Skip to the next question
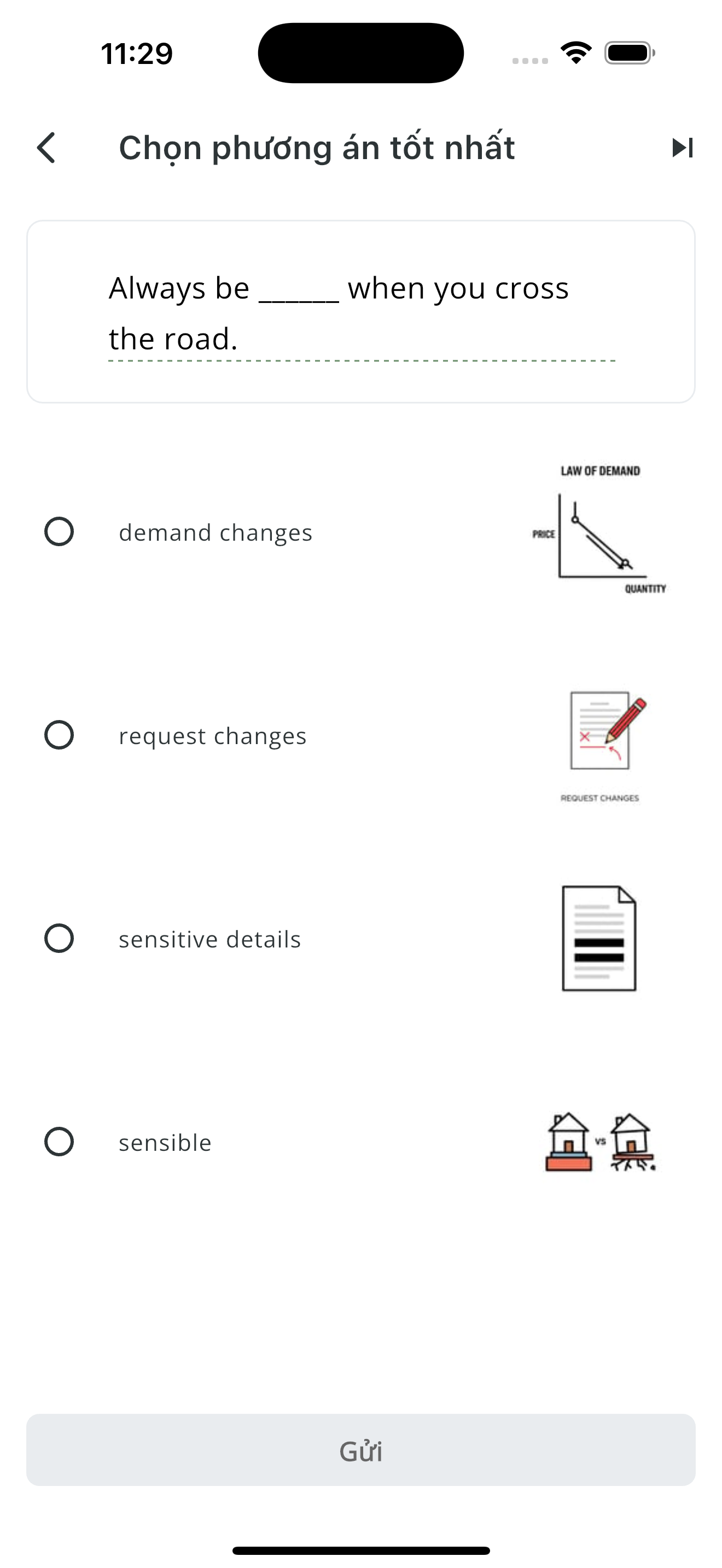This screenshot has width=722, height=1568. point(682,148)
